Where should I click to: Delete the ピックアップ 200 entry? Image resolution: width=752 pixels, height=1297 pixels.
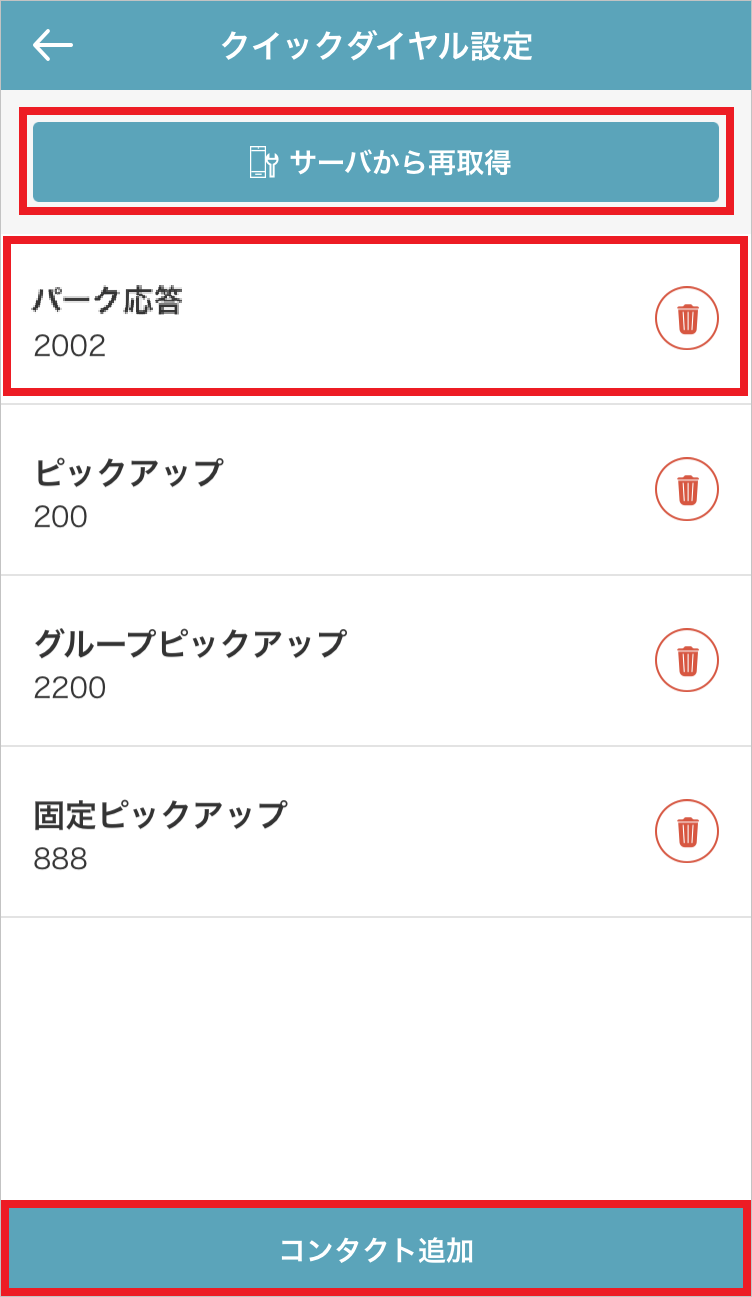(687, 490)
